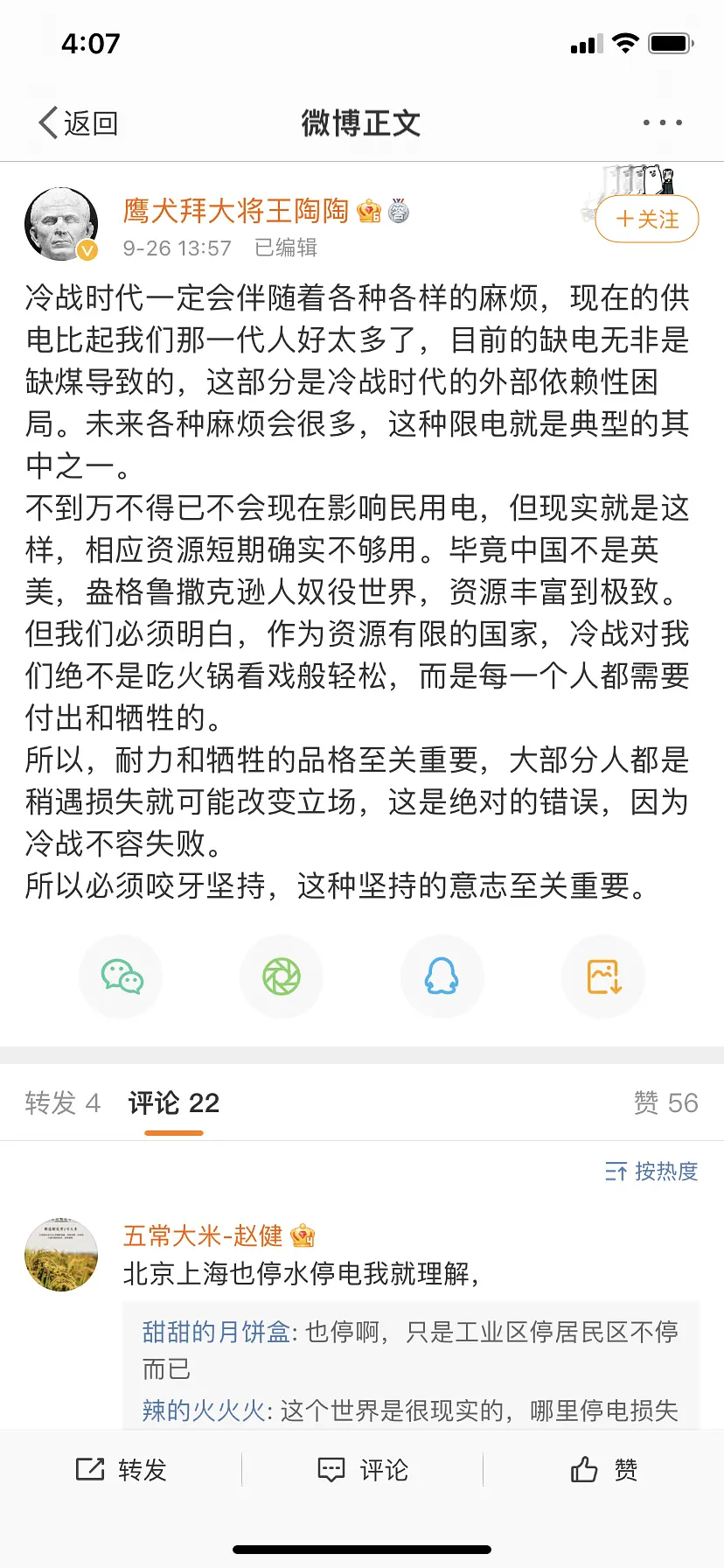Screen dimensions: 724x1568
Task: Switch to 评论 22 tab
Action: pyautogui.click(x=174, y=1103)
